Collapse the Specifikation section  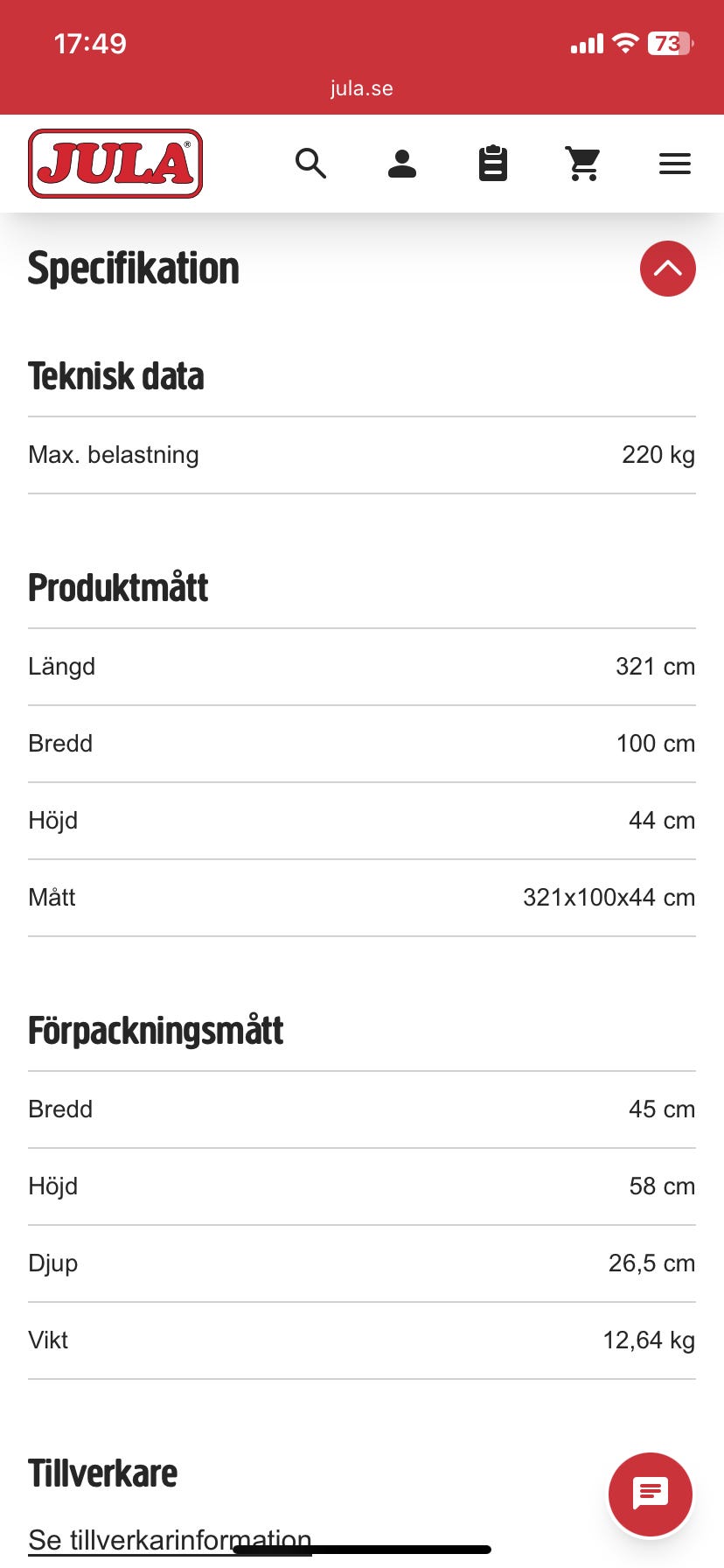coord(667,269)
